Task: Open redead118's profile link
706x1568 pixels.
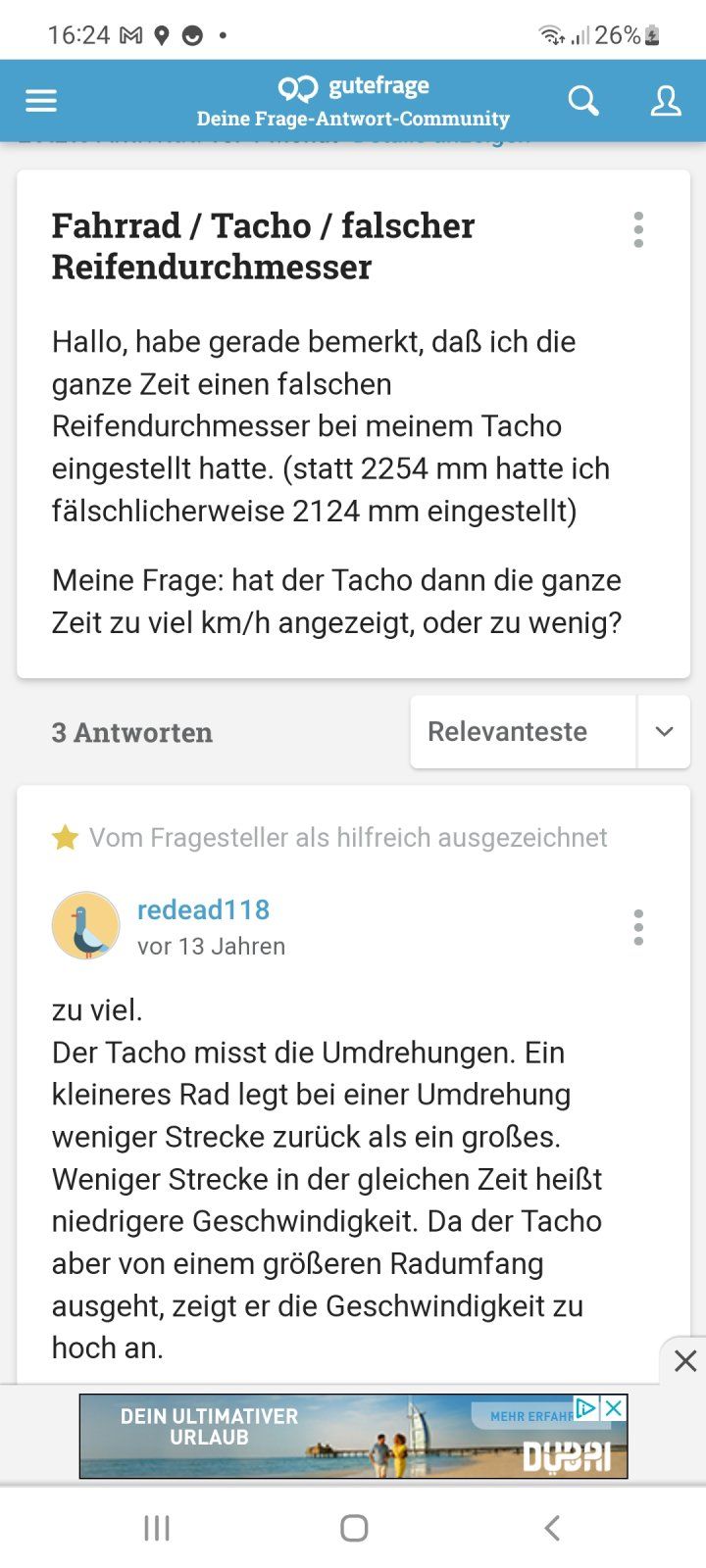Action: (x=203, y=909)
